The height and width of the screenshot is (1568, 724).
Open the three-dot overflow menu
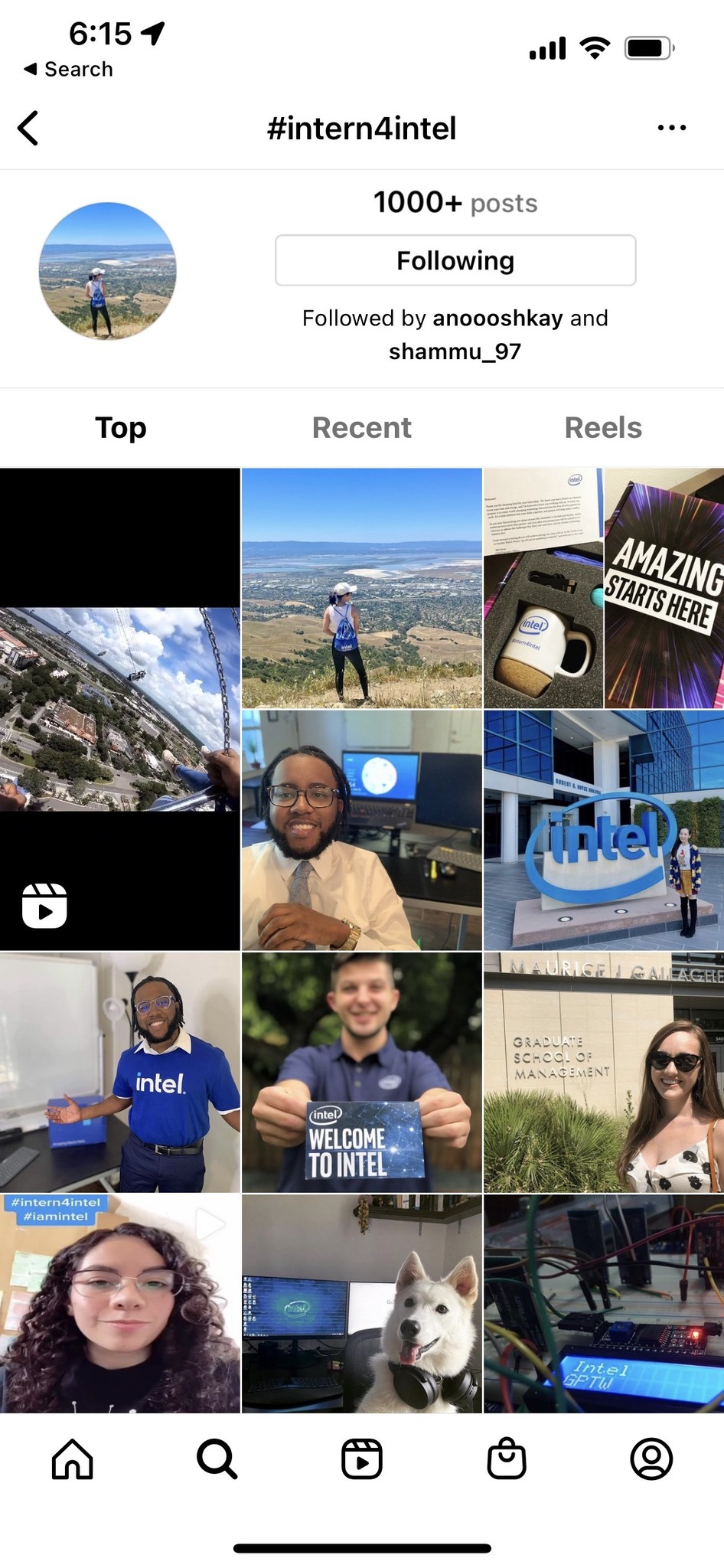671,128
